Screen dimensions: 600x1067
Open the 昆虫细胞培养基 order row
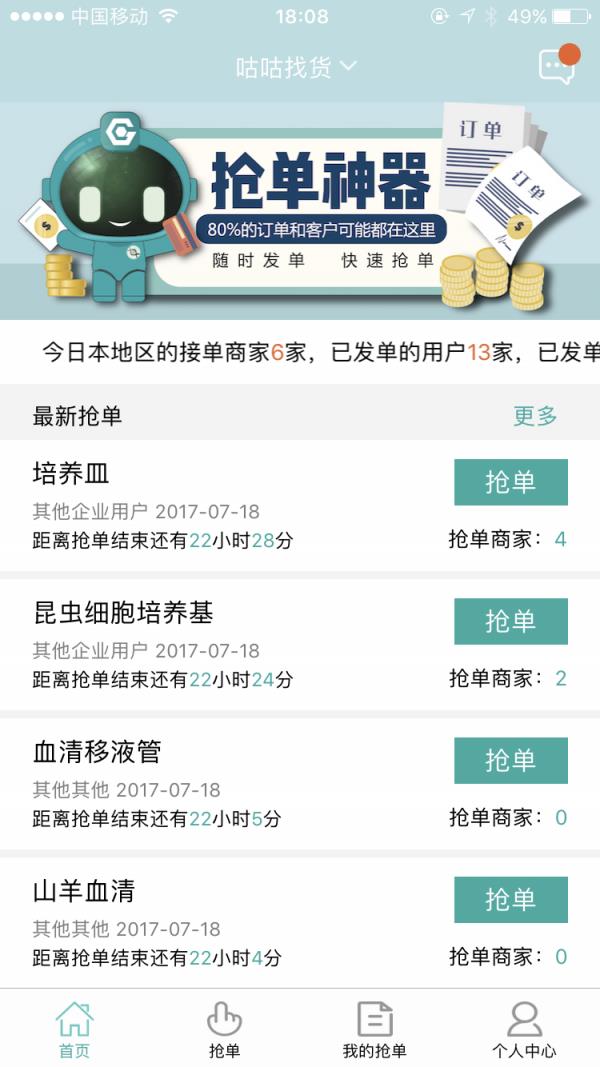coord(300,644)
